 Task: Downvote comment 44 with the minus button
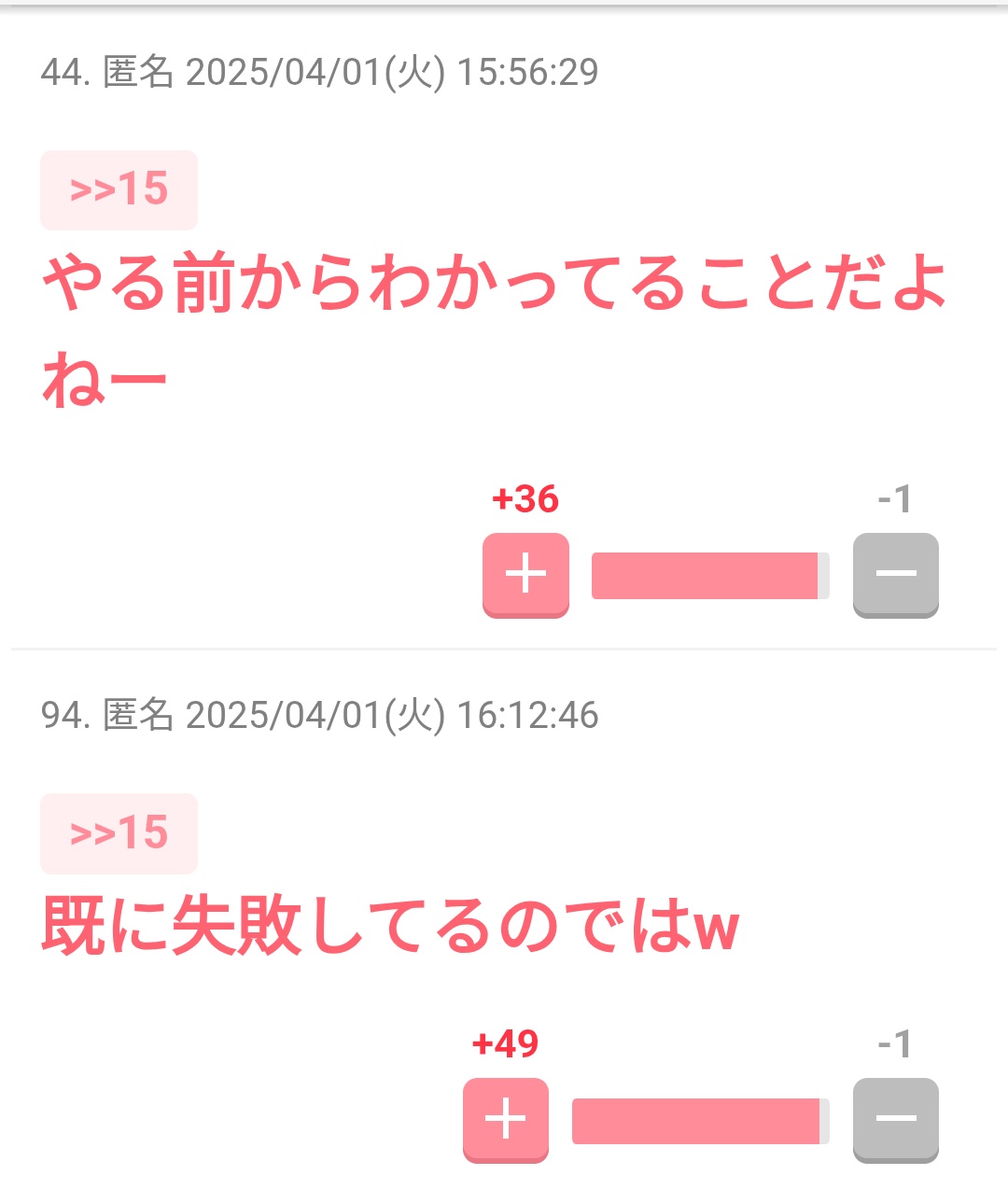(x=895, y=574)
